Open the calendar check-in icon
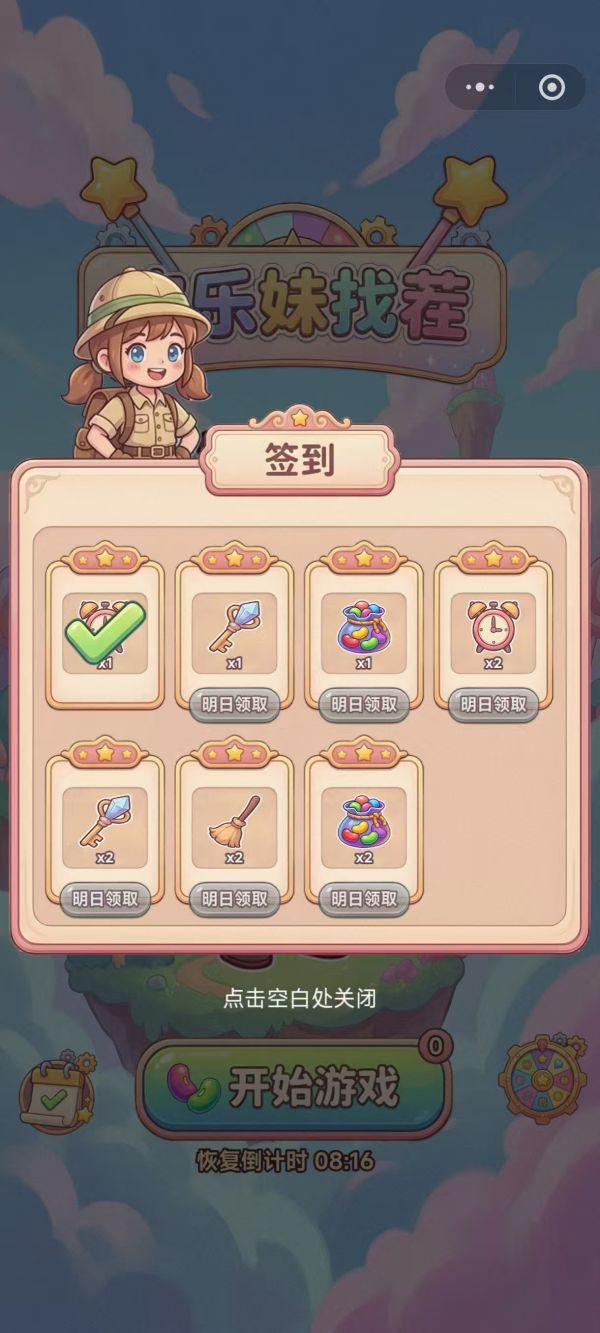 coord(57,1093)
